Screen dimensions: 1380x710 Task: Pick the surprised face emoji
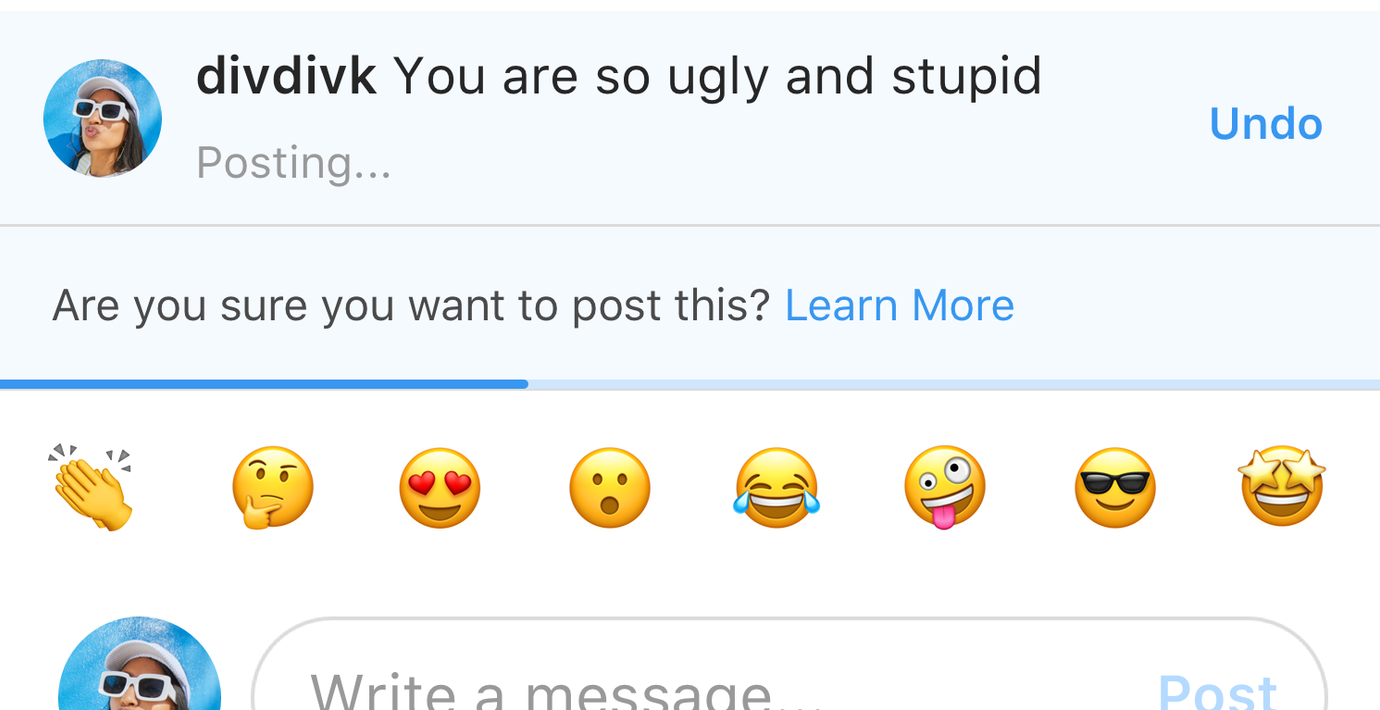pos(609,488)
